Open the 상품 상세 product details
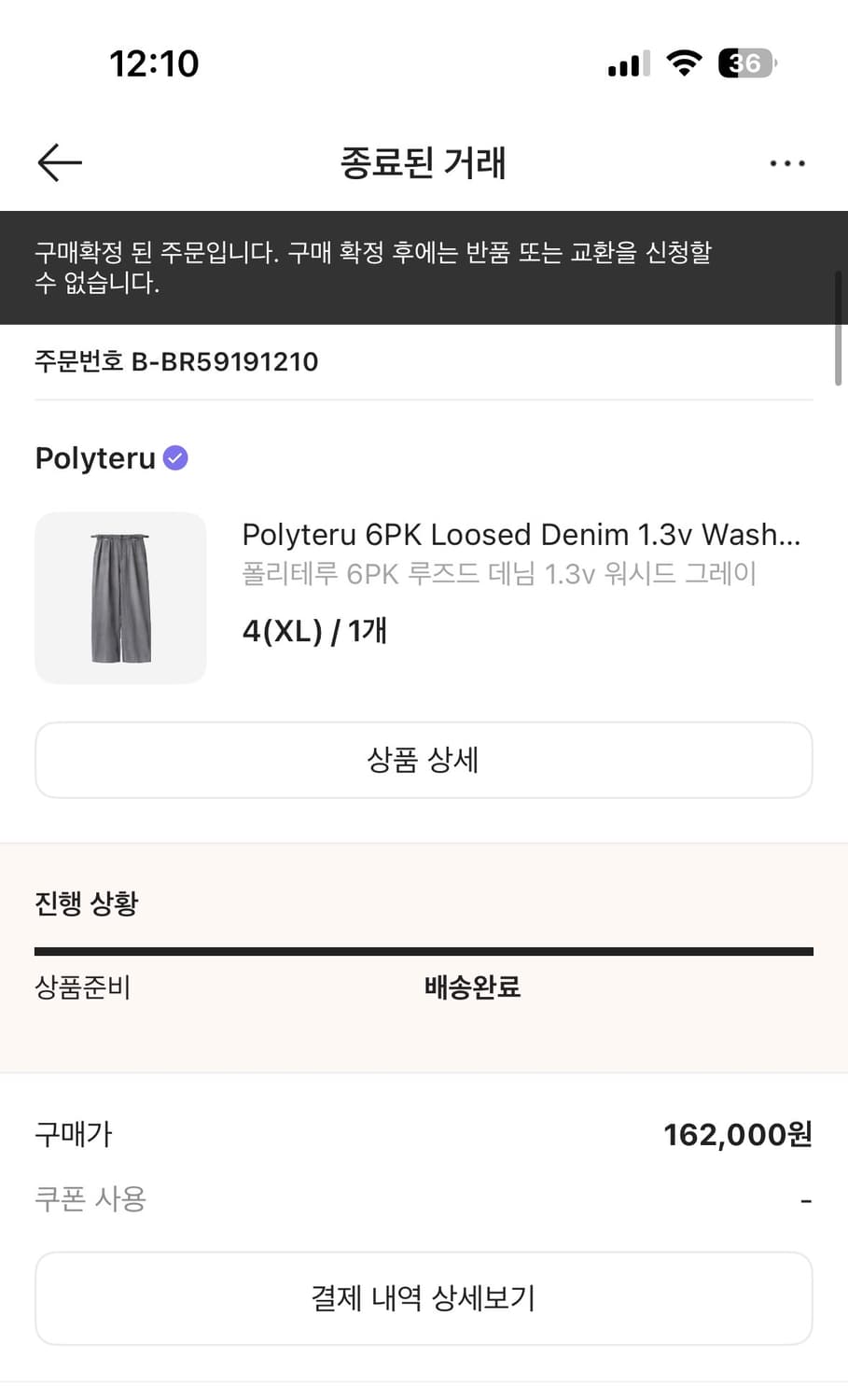848x1400 pixels. (424, 760)
